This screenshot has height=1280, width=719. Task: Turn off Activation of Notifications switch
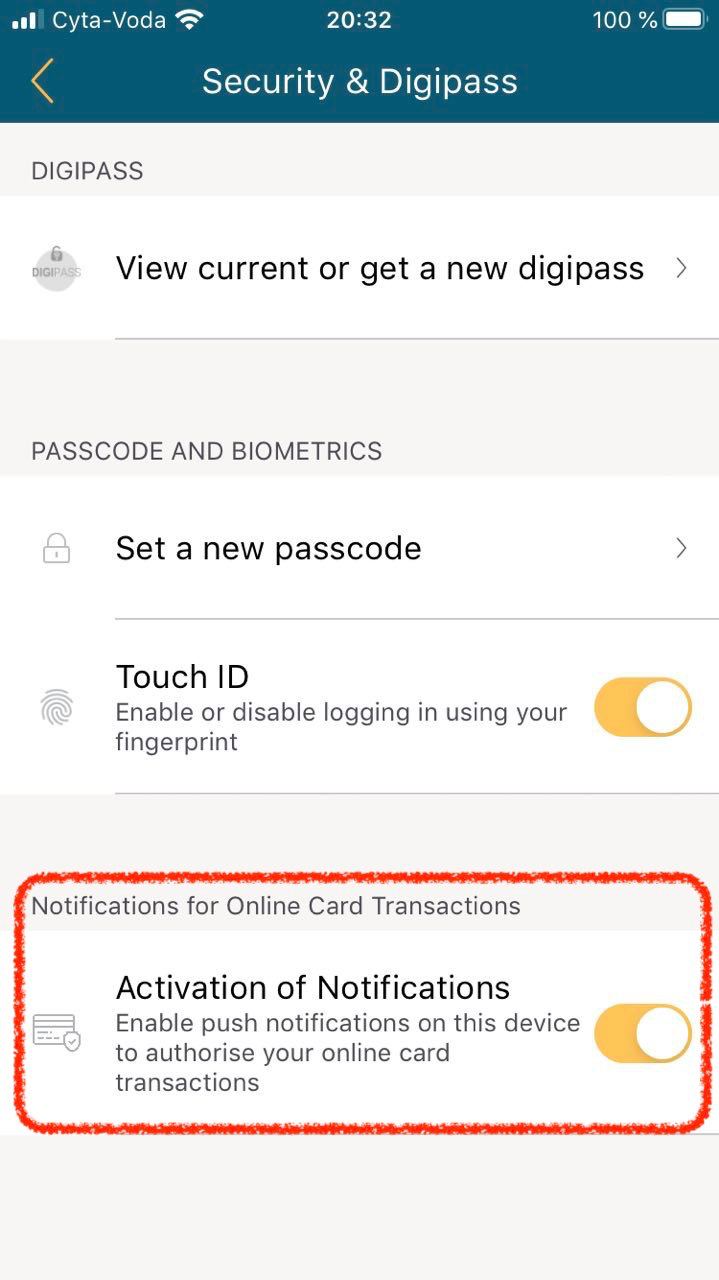click(x=643, y=1033)
